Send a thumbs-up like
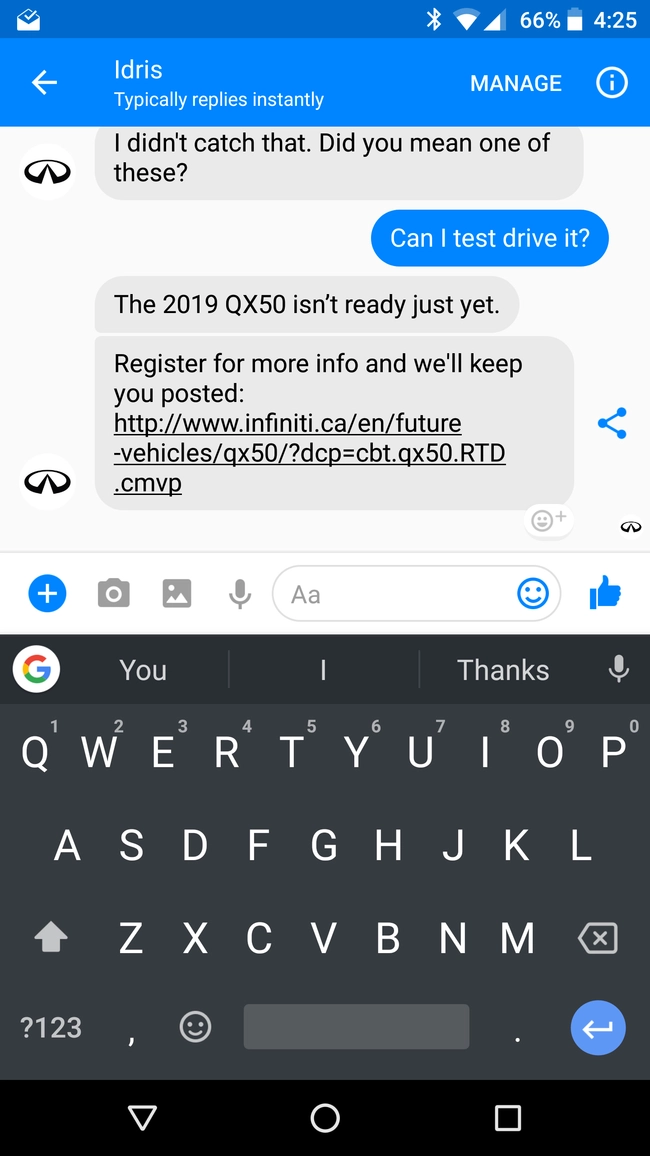The image size is (650, 1156). pos(605,594)
